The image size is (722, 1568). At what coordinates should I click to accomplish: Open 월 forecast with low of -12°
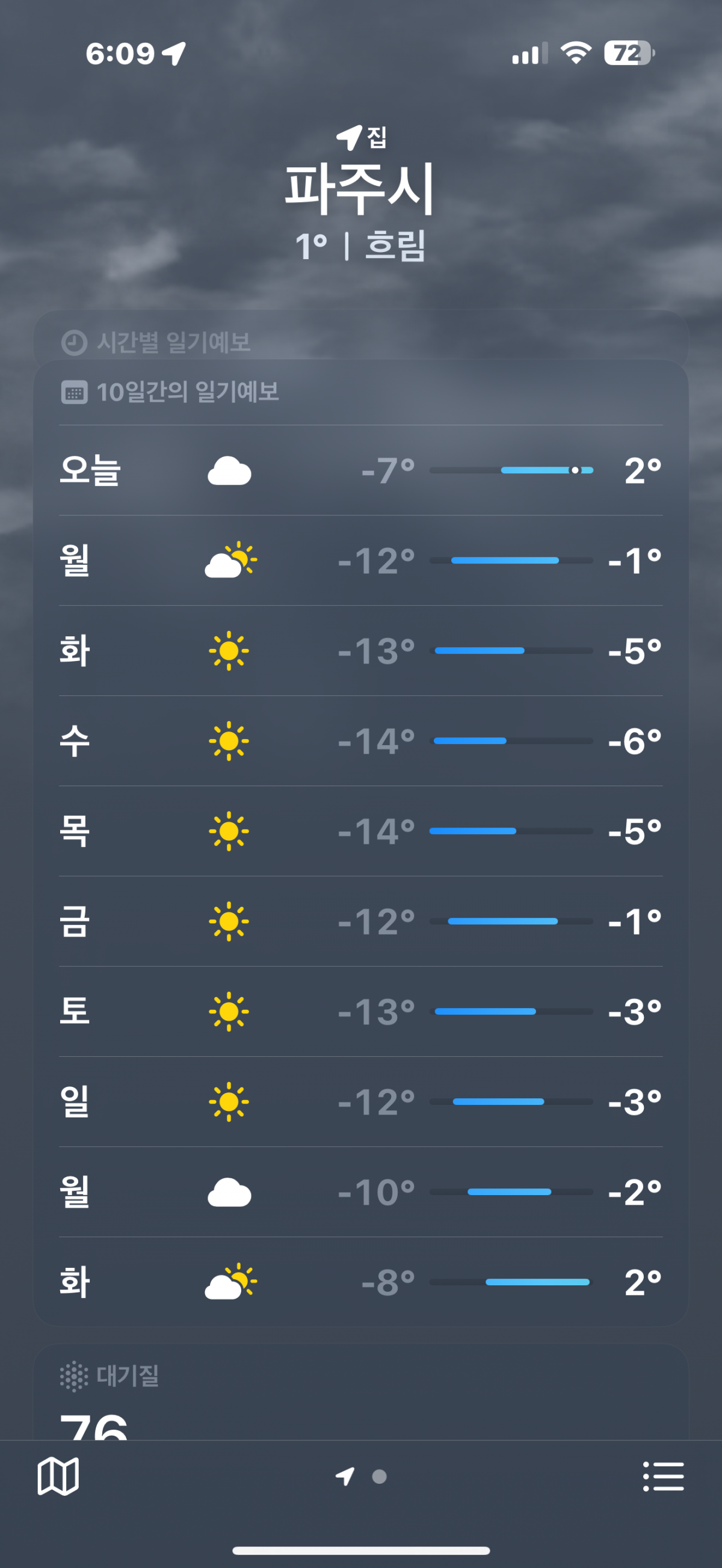[360, 561]
